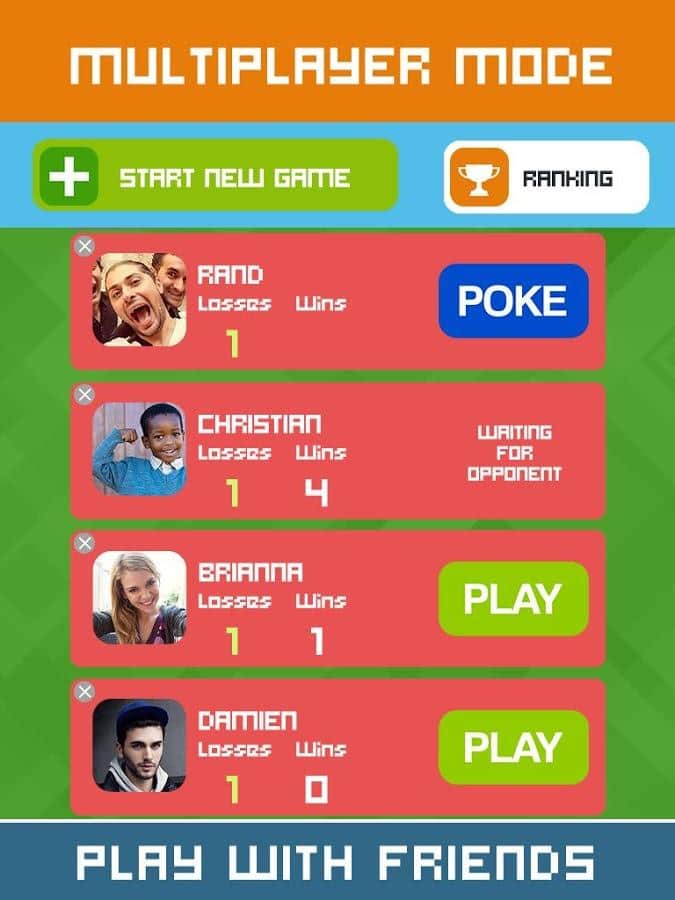Play the match against Brianna

(513, 598)
